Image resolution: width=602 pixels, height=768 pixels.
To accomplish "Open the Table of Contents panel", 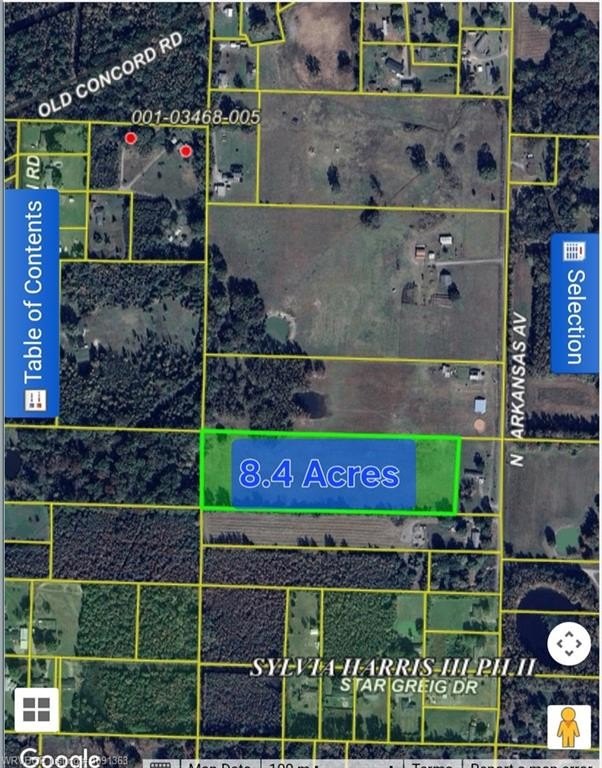I will 32,303.
